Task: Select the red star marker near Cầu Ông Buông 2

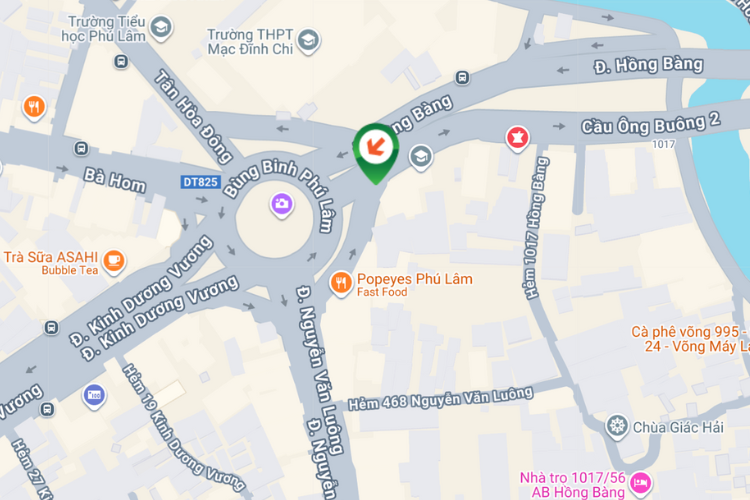Action: (x=518, y=135)
